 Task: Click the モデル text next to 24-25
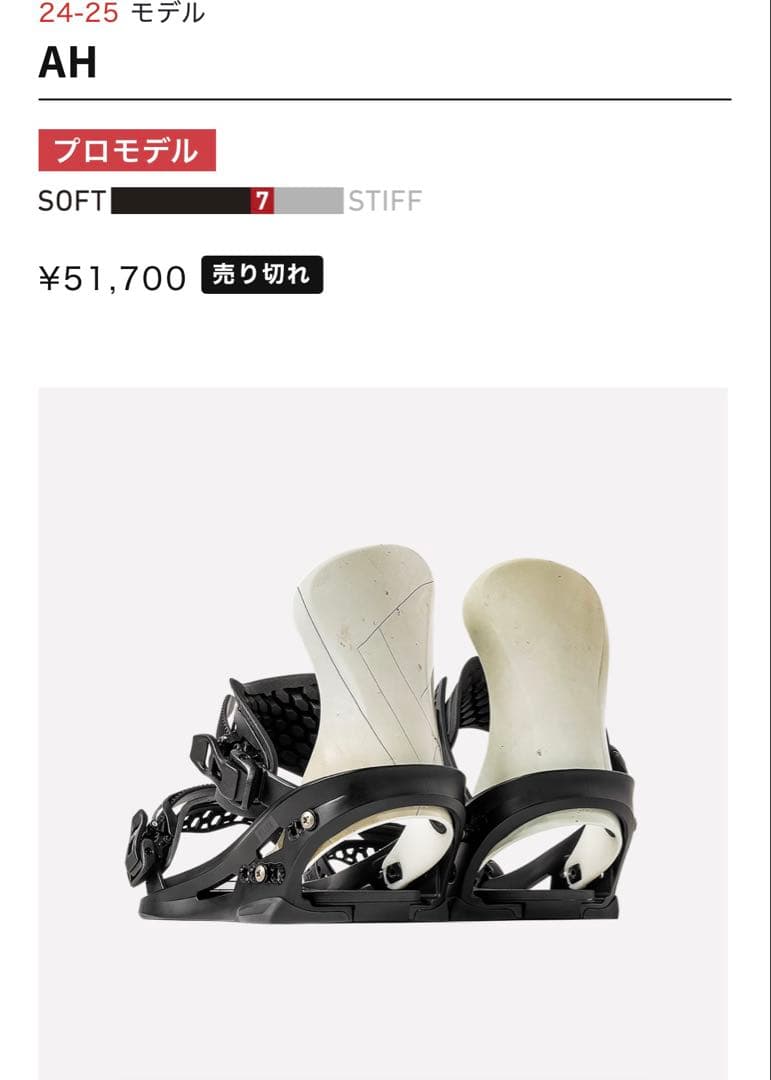click(165, 13)
